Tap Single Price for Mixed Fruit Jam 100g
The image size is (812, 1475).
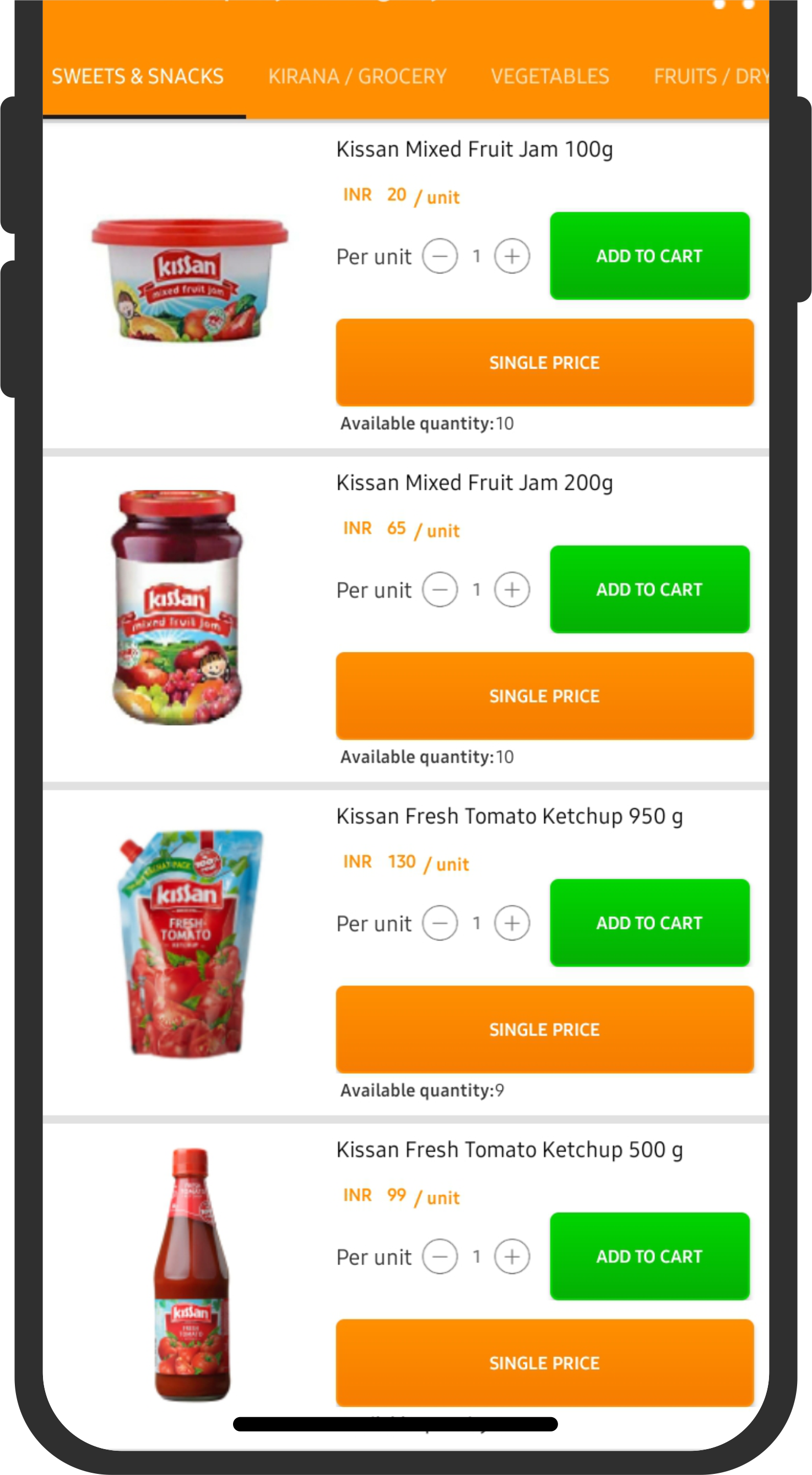pos(544,363)
